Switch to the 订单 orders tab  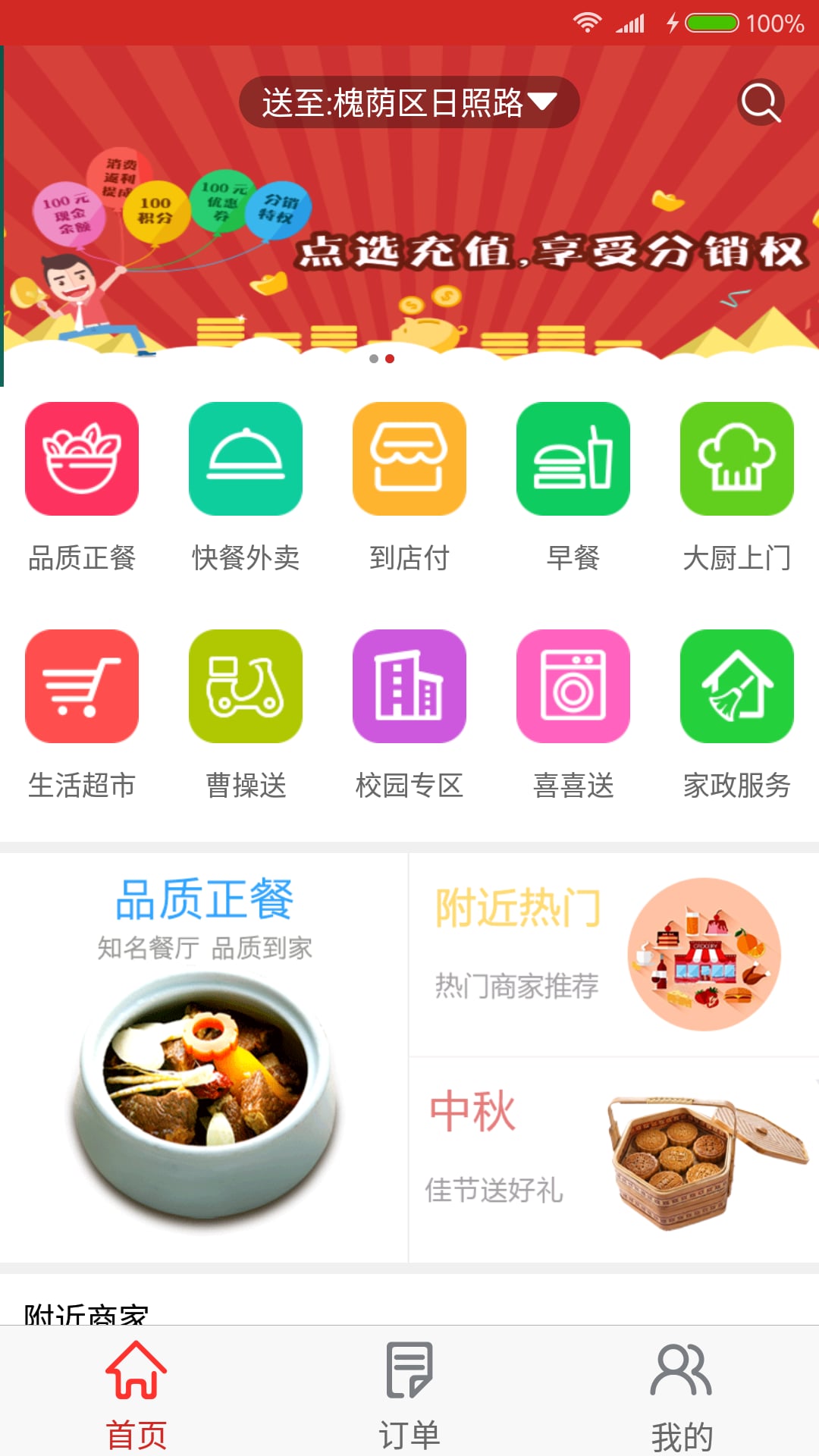409,1393
